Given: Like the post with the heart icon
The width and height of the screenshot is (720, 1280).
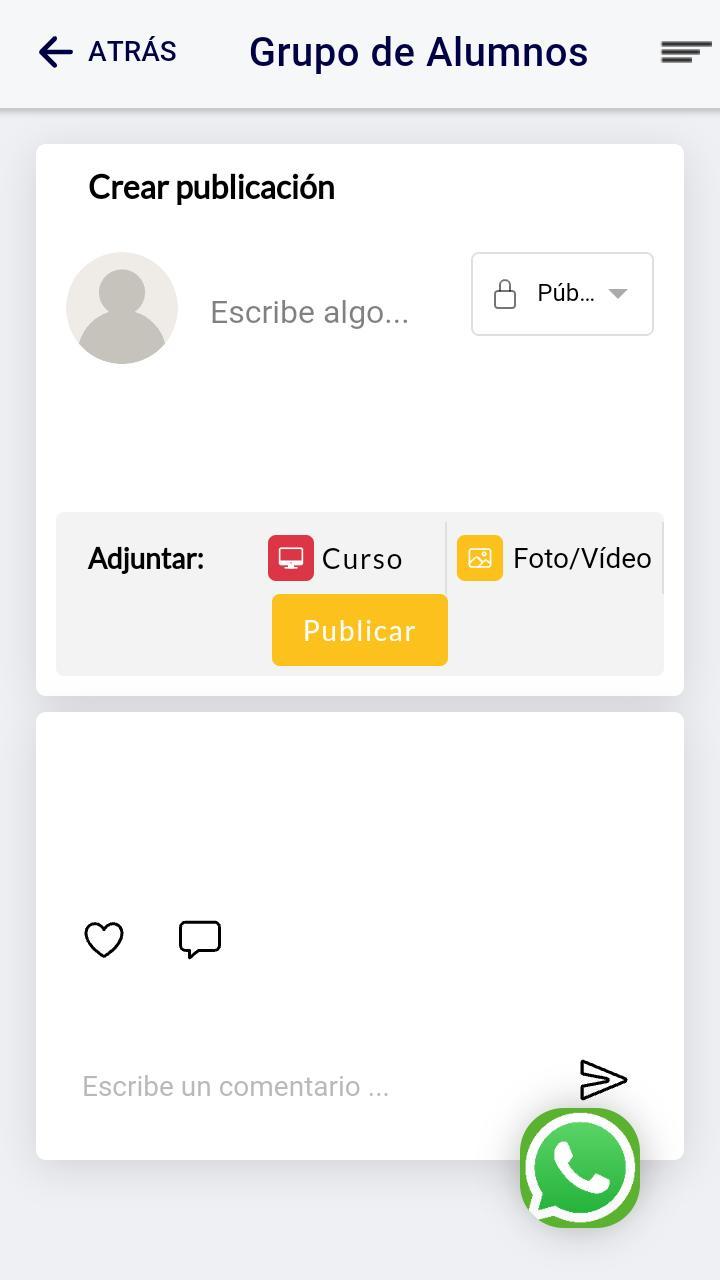Looking at the screenshot, I should (104, 938).
